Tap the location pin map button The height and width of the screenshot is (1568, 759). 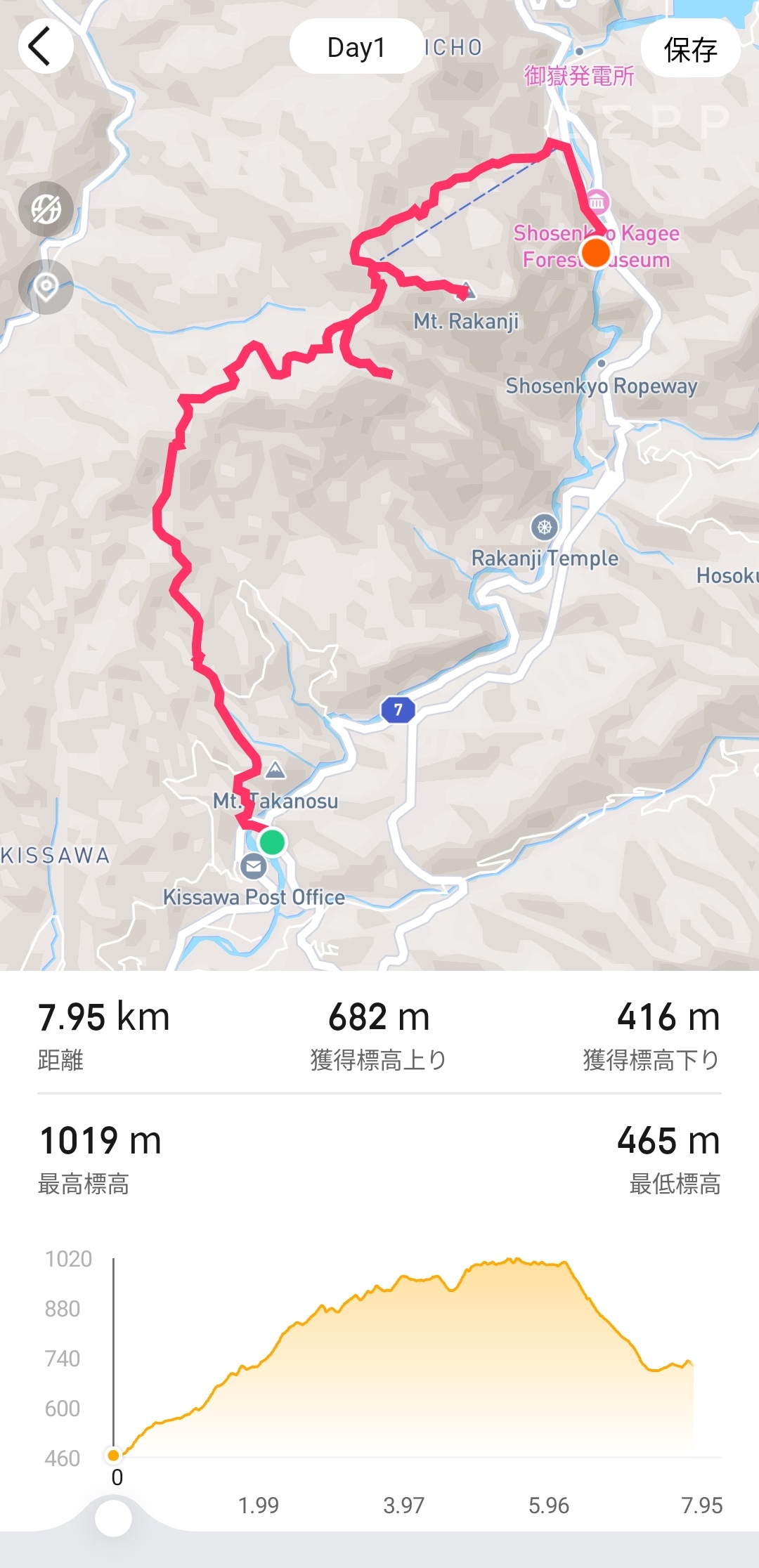pos(46,287)
